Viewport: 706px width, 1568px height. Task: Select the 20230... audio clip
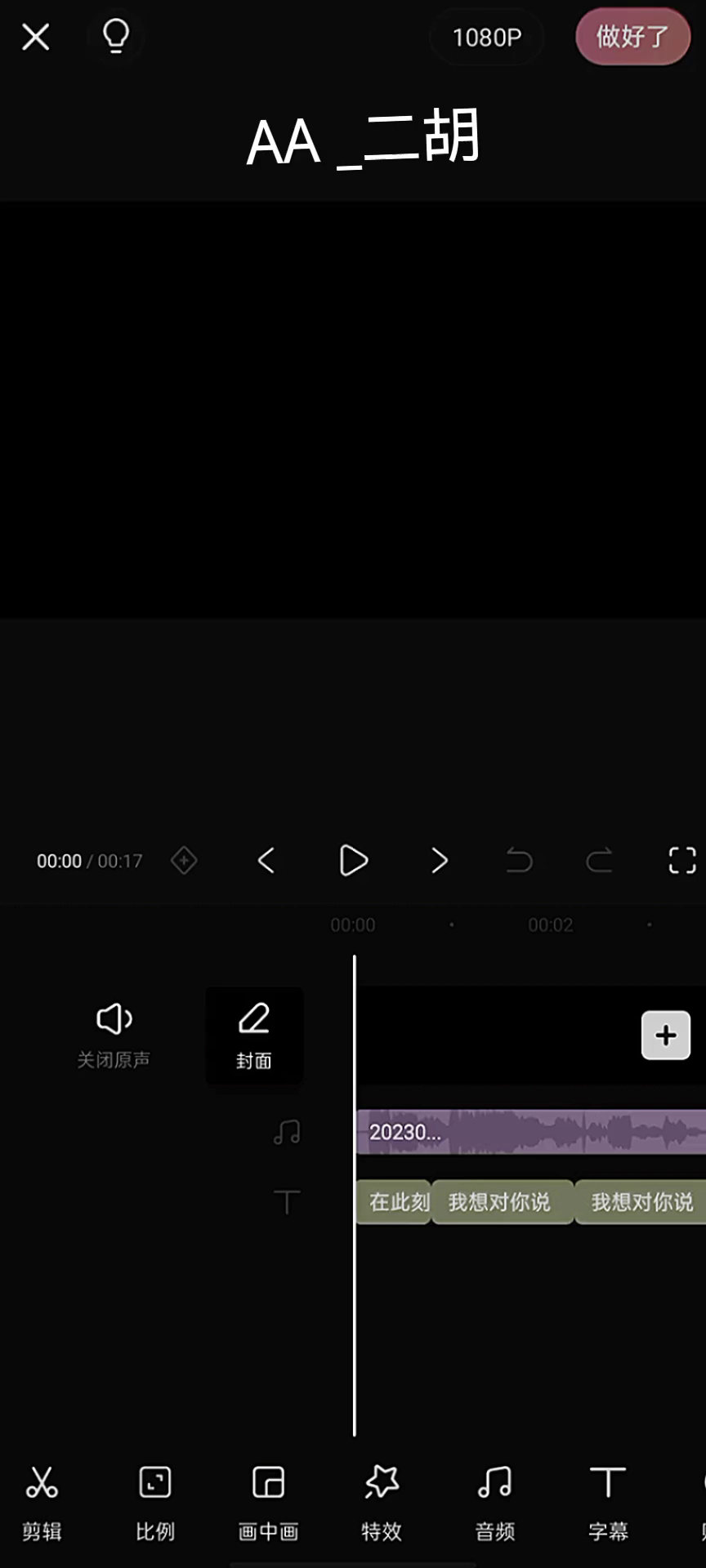[x=530, y=1132]
